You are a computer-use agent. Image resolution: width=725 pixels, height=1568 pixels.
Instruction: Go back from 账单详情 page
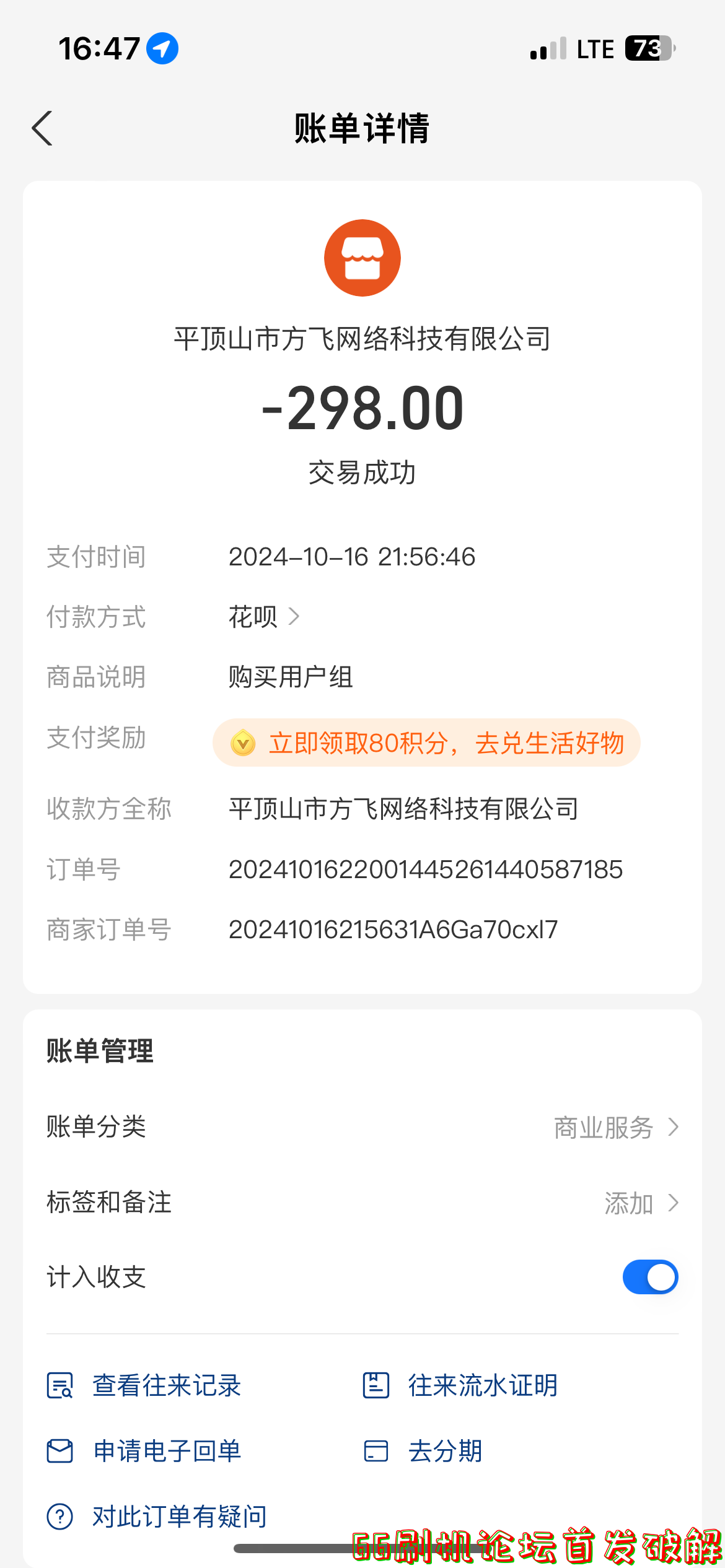click(x=42, y=129)
